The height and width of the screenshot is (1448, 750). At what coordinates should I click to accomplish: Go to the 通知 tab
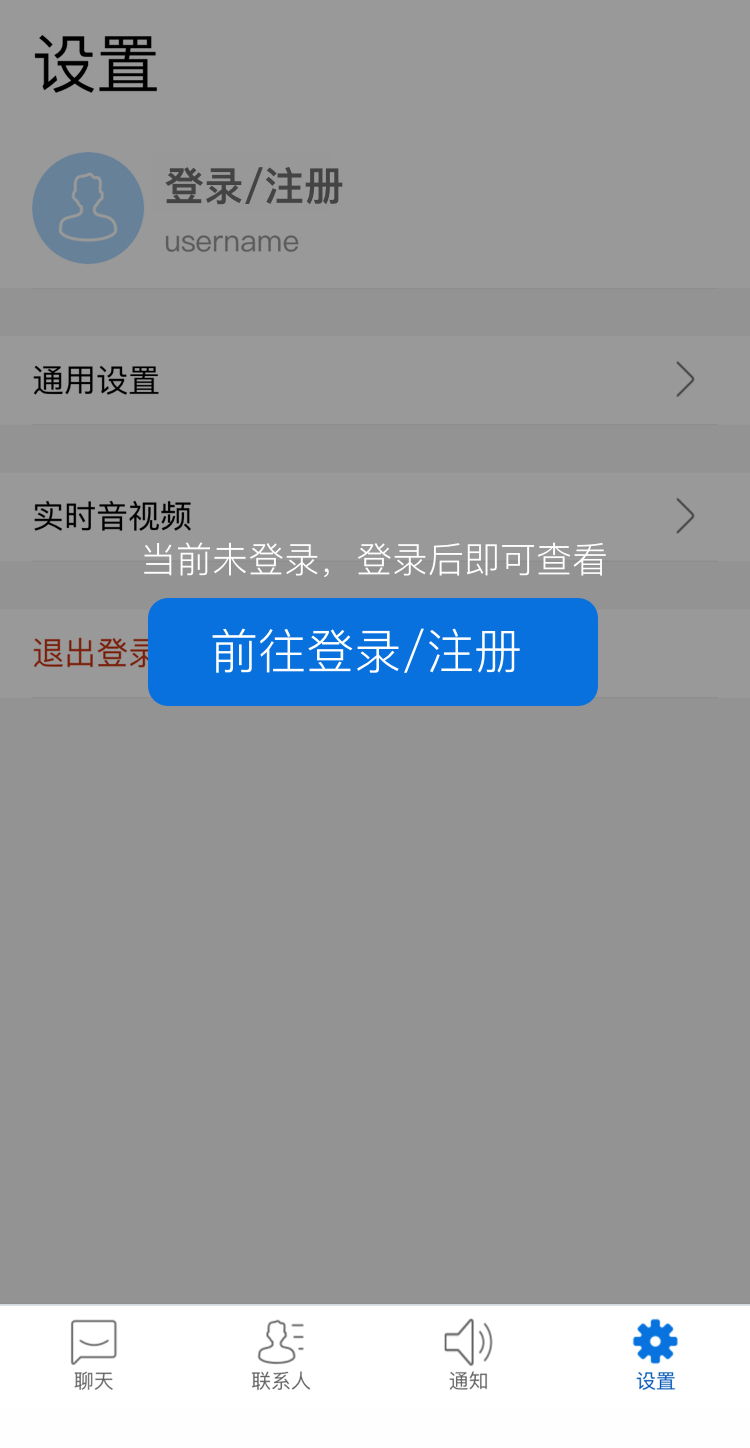click(x=468, y=1354)
